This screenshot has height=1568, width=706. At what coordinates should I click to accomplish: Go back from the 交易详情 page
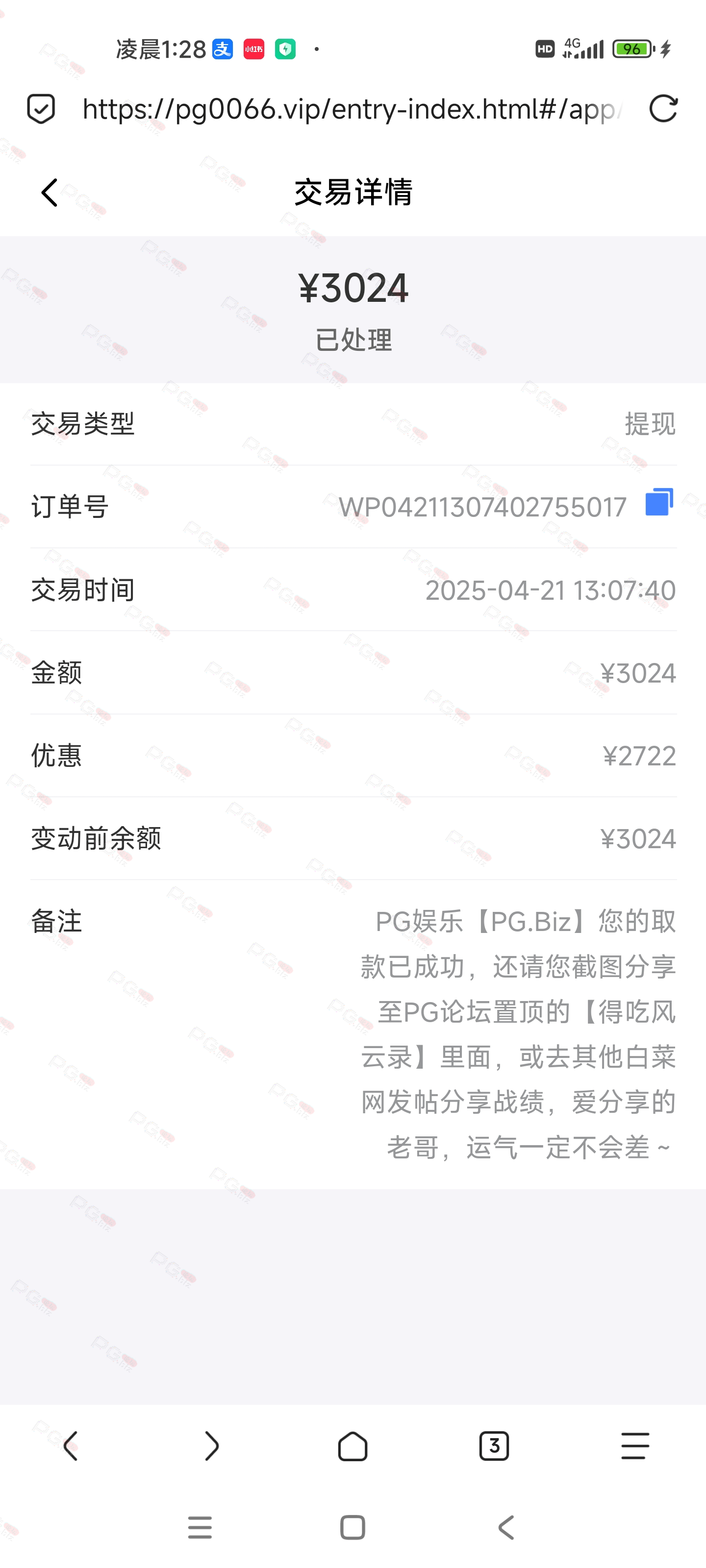[x=50, y=193]
